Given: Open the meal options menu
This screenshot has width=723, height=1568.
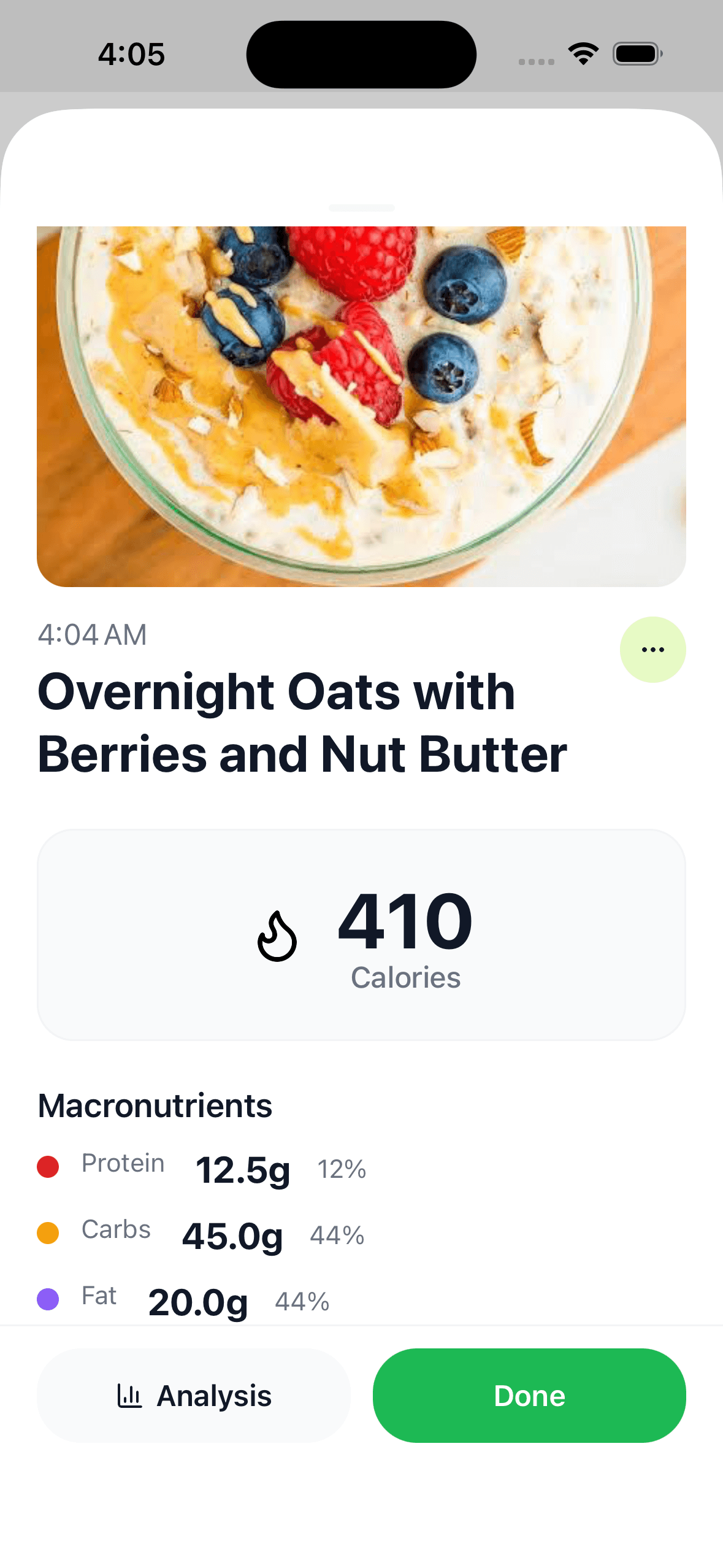Looking at the screenshot, I should coord(652,650).
